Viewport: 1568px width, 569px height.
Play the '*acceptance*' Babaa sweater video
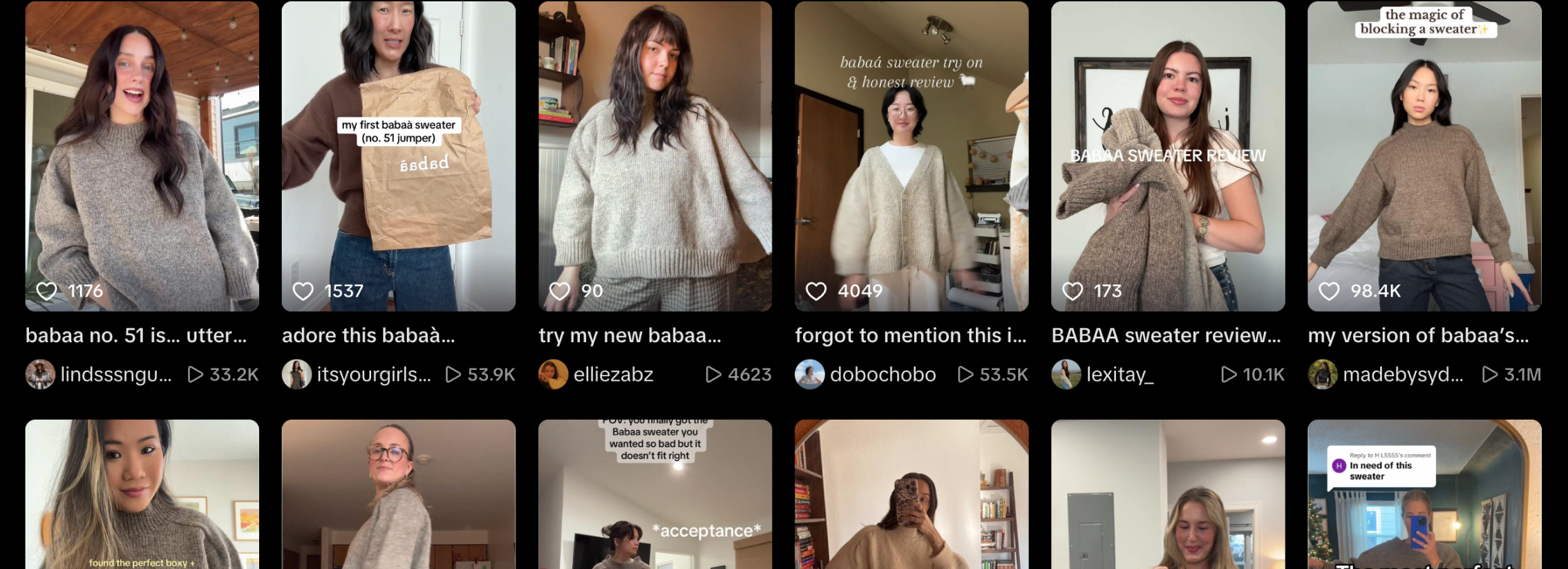click(654, 494)
